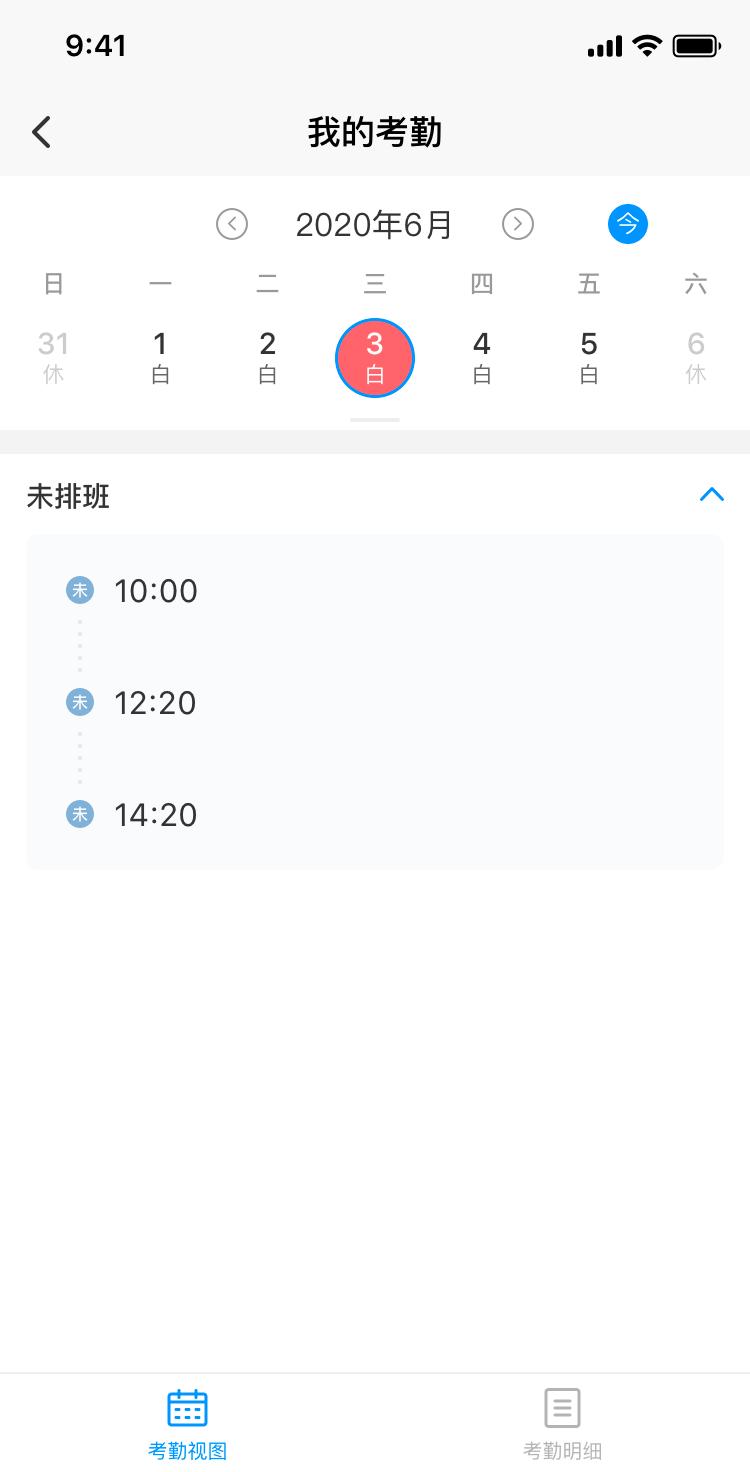Click the 未排班 heading text
Viewport: 750px width, 1472px height.
click(65, 497)
